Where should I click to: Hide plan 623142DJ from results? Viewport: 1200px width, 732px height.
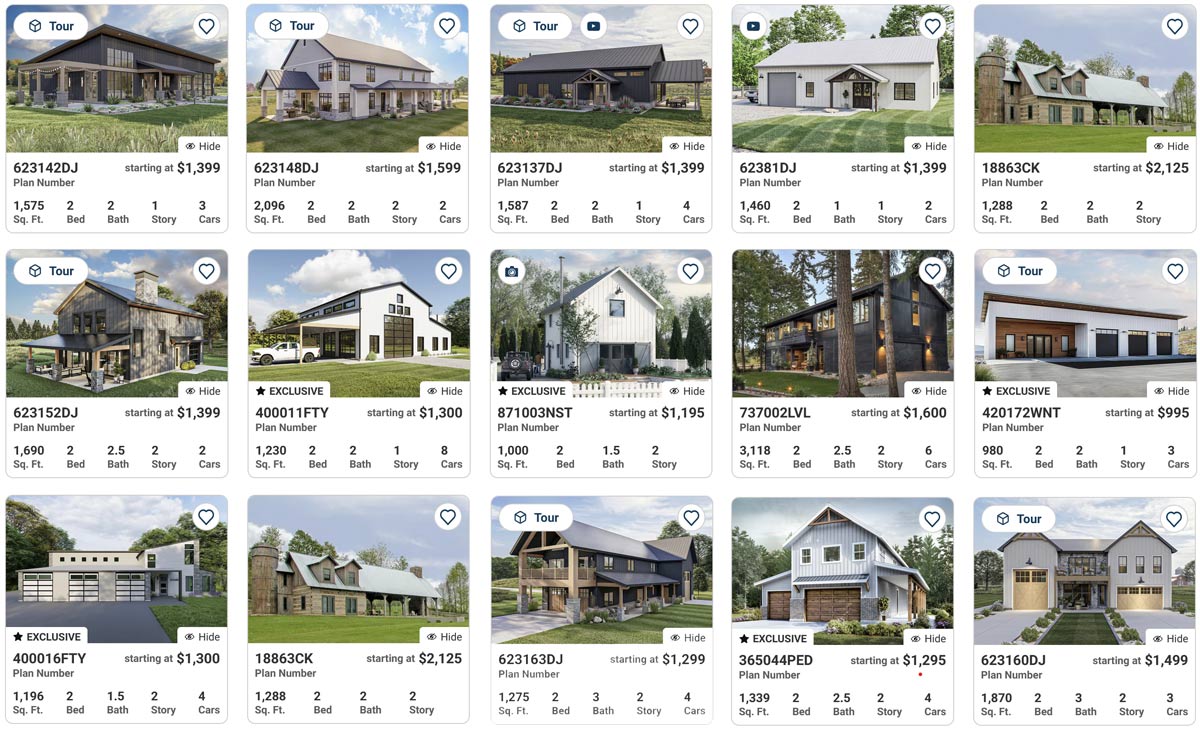(201, 146)
